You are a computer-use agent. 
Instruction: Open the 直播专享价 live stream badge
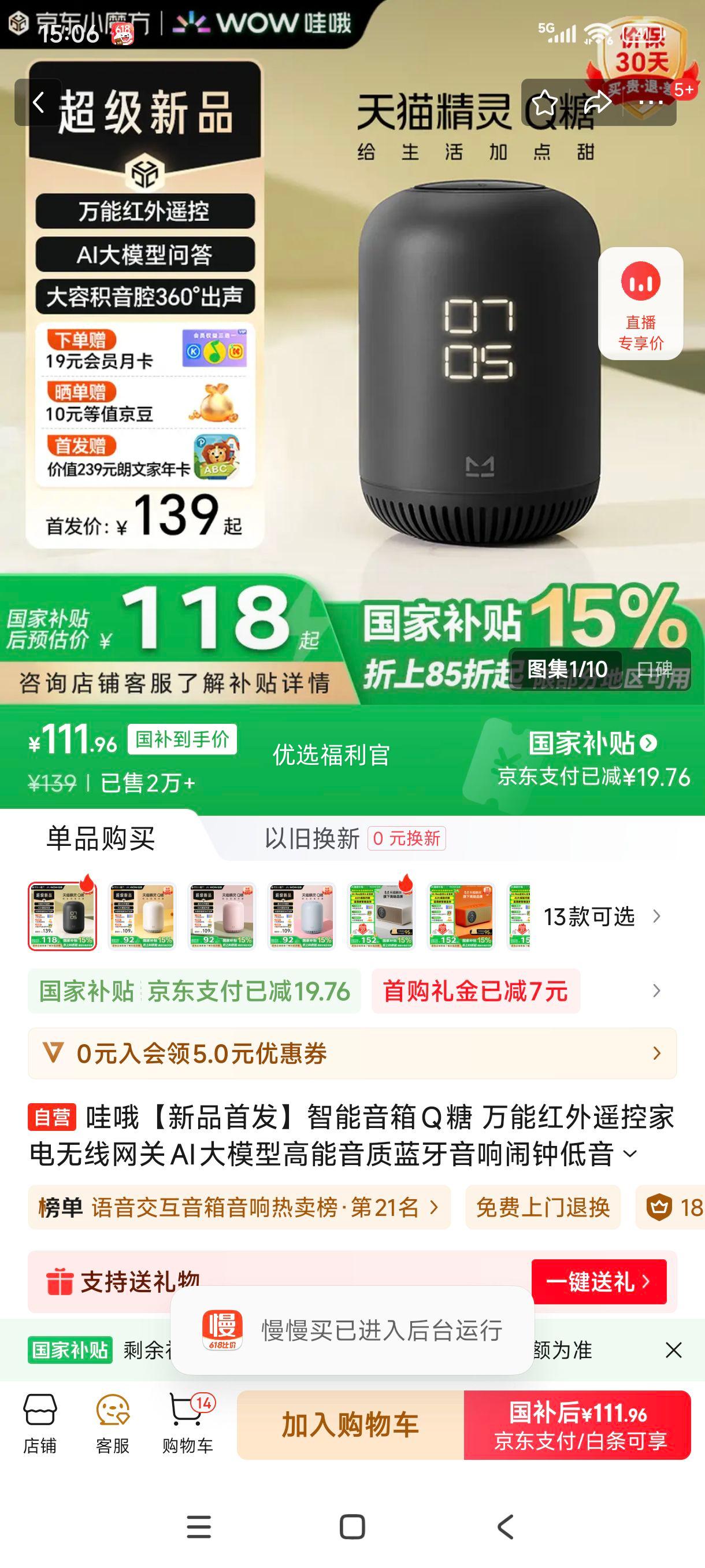point(640,303)
